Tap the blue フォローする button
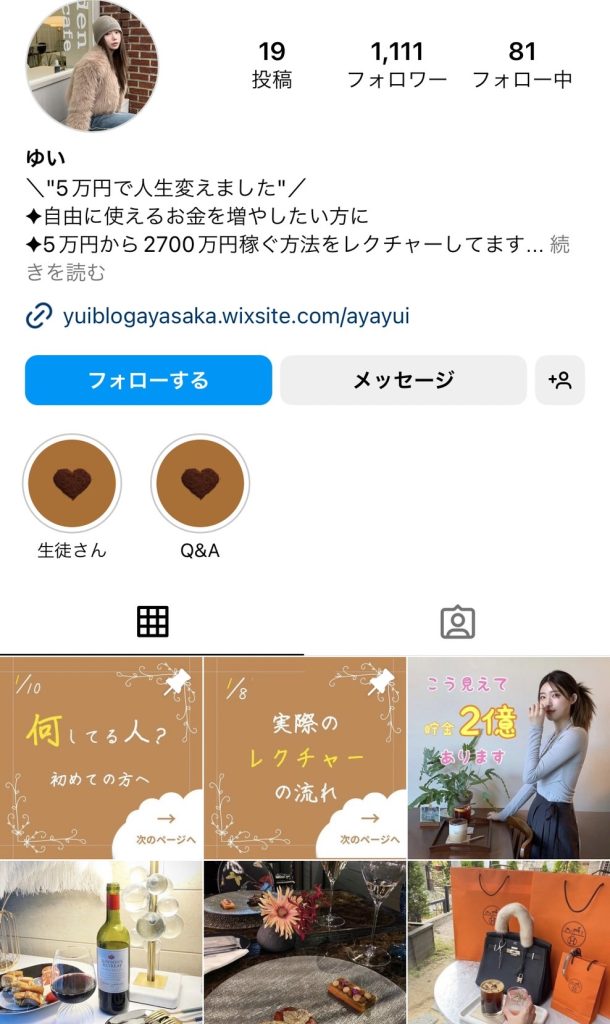 148,380
